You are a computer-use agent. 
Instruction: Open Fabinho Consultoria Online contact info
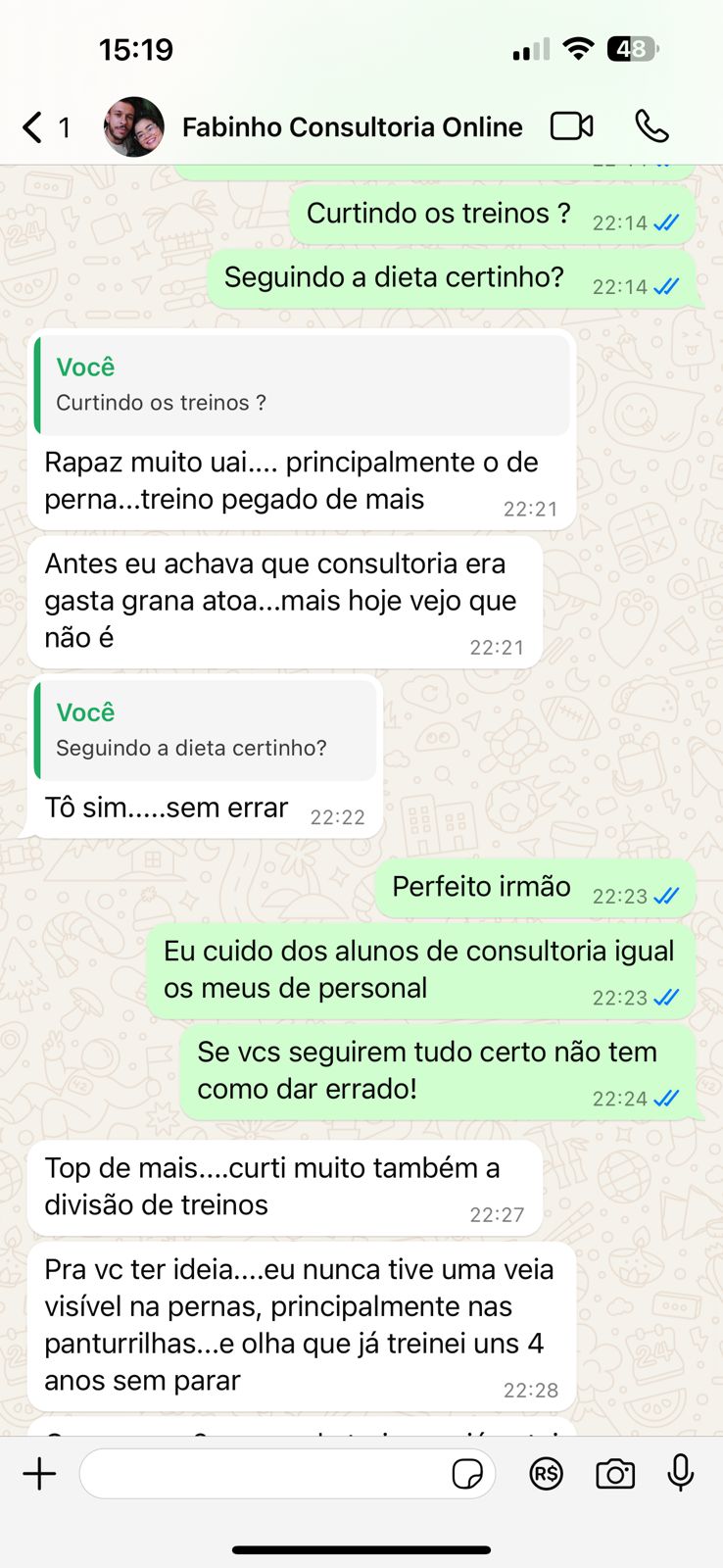[x=353, y=127]
